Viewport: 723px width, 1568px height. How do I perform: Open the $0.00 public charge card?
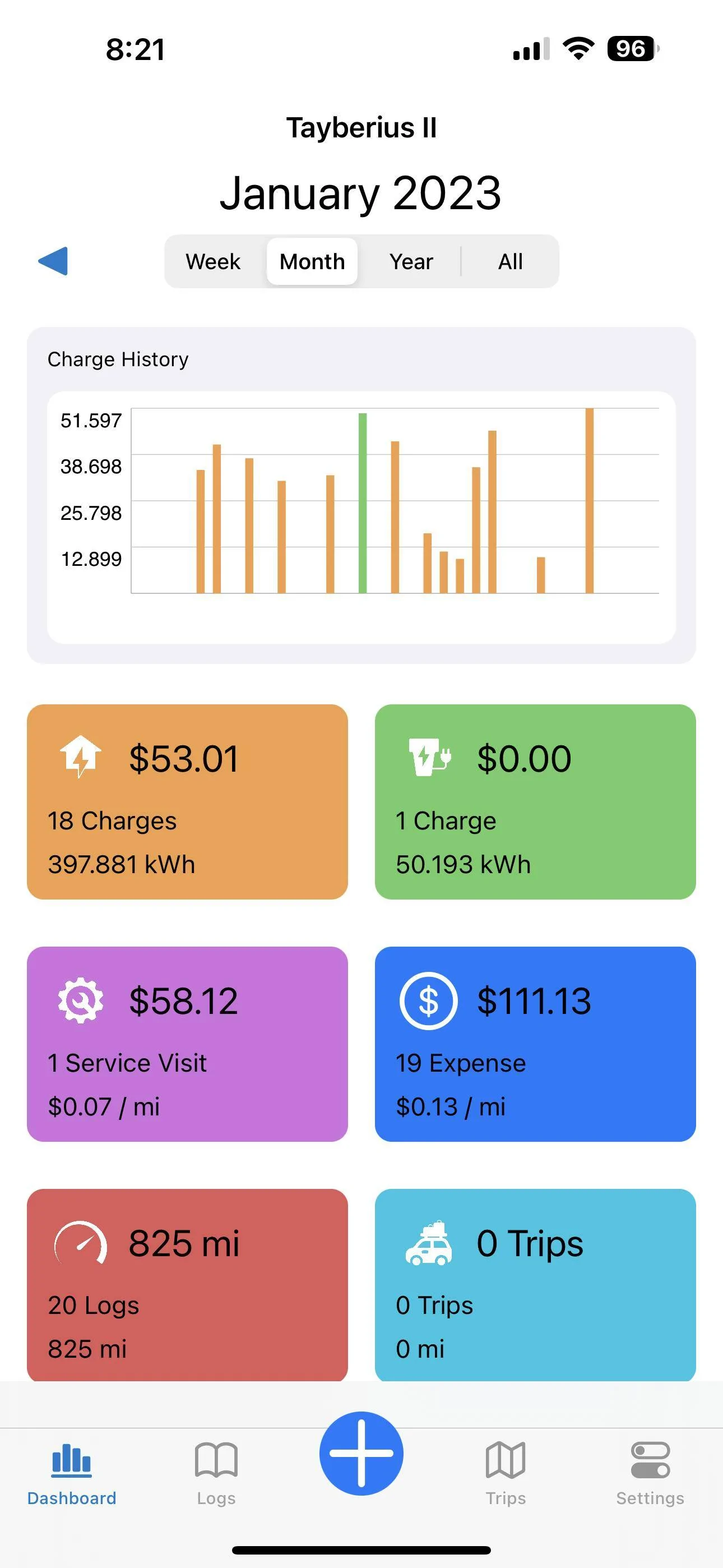pos(536,801)
